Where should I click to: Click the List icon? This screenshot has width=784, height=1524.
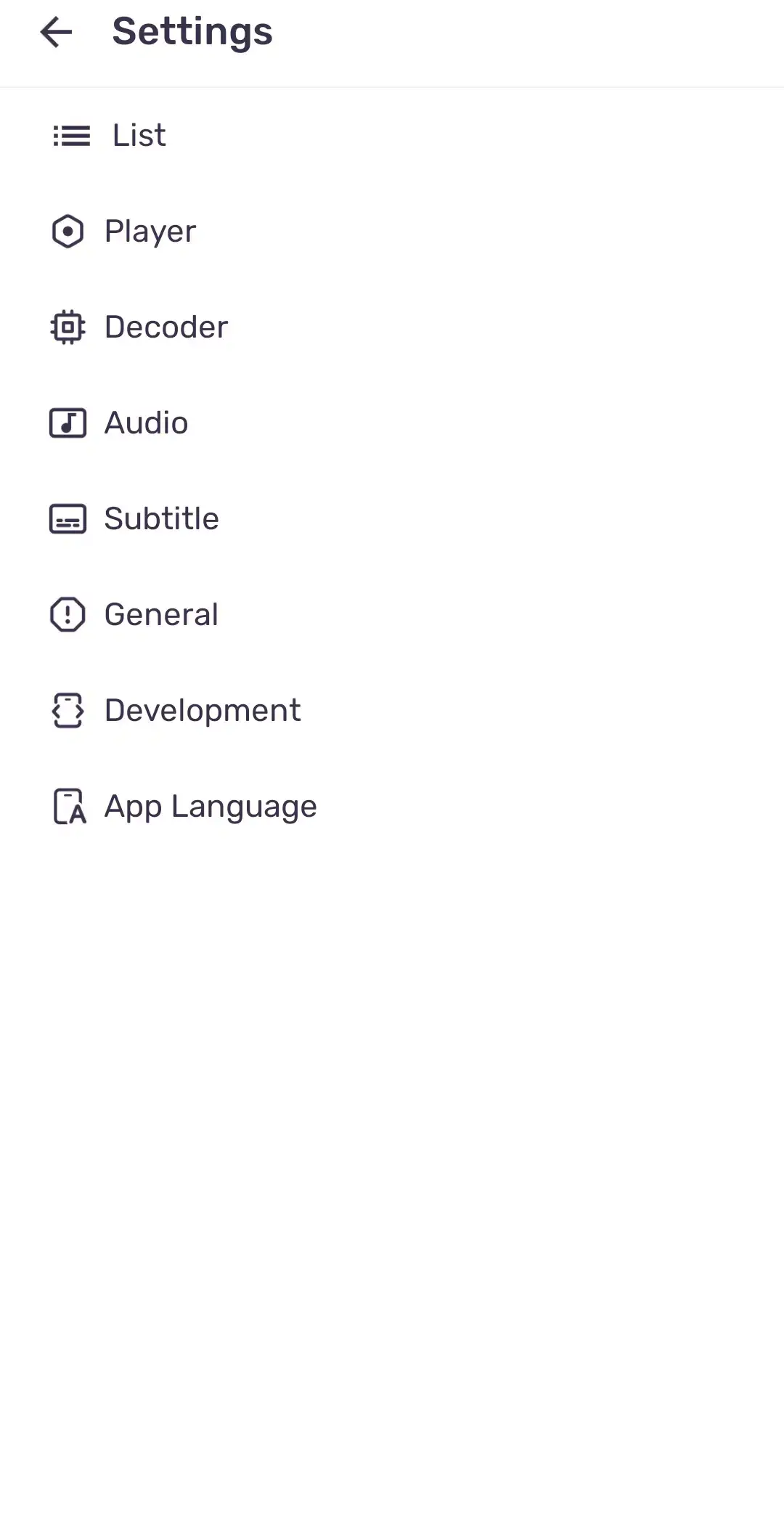coord(70,136)
